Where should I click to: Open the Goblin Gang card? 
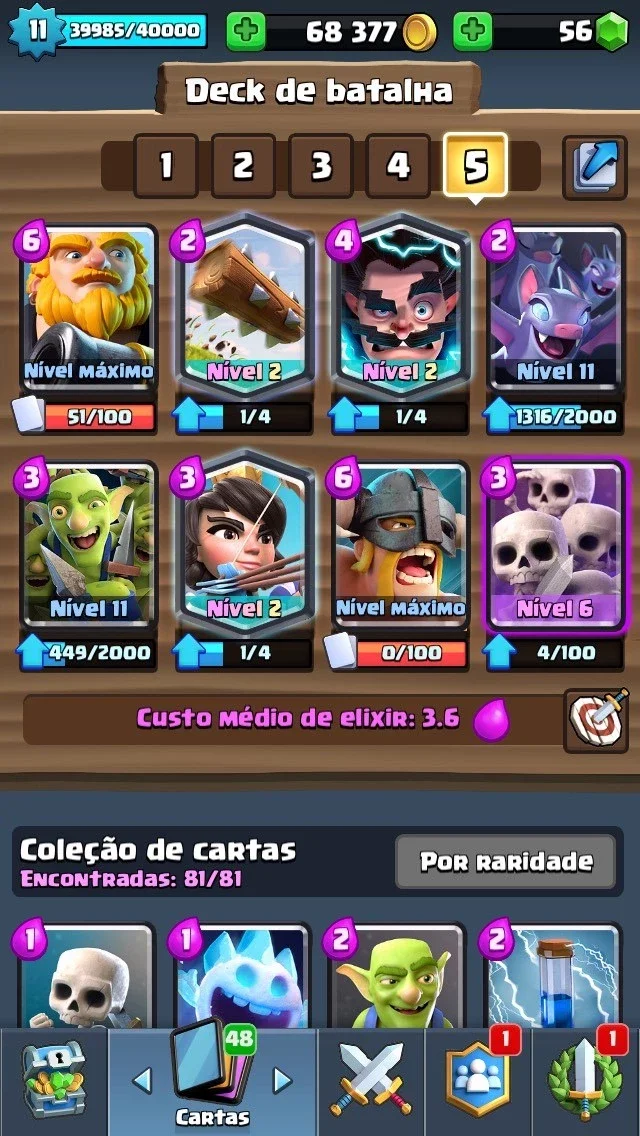[88, 543]
